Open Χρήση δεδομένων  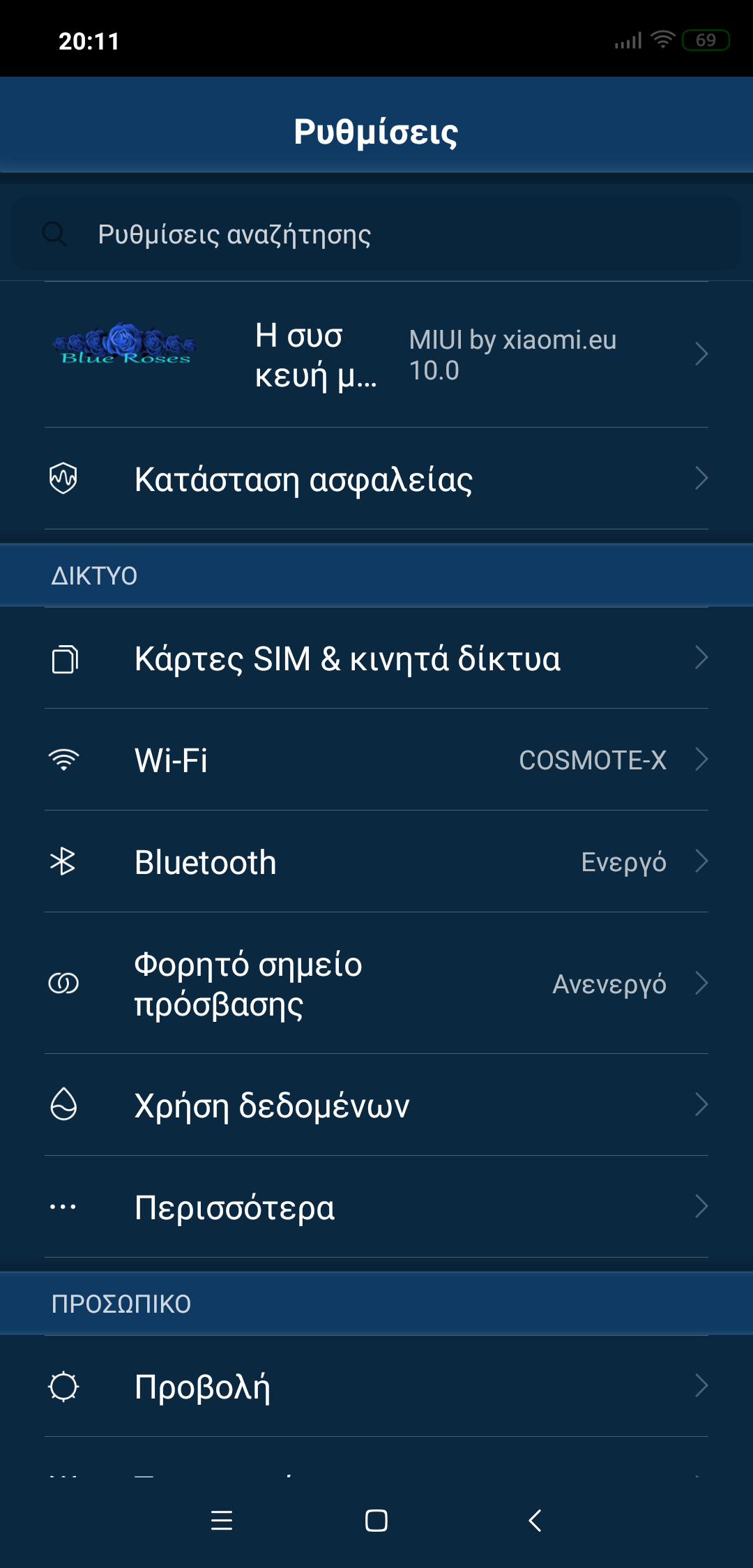coord(376,1106)
